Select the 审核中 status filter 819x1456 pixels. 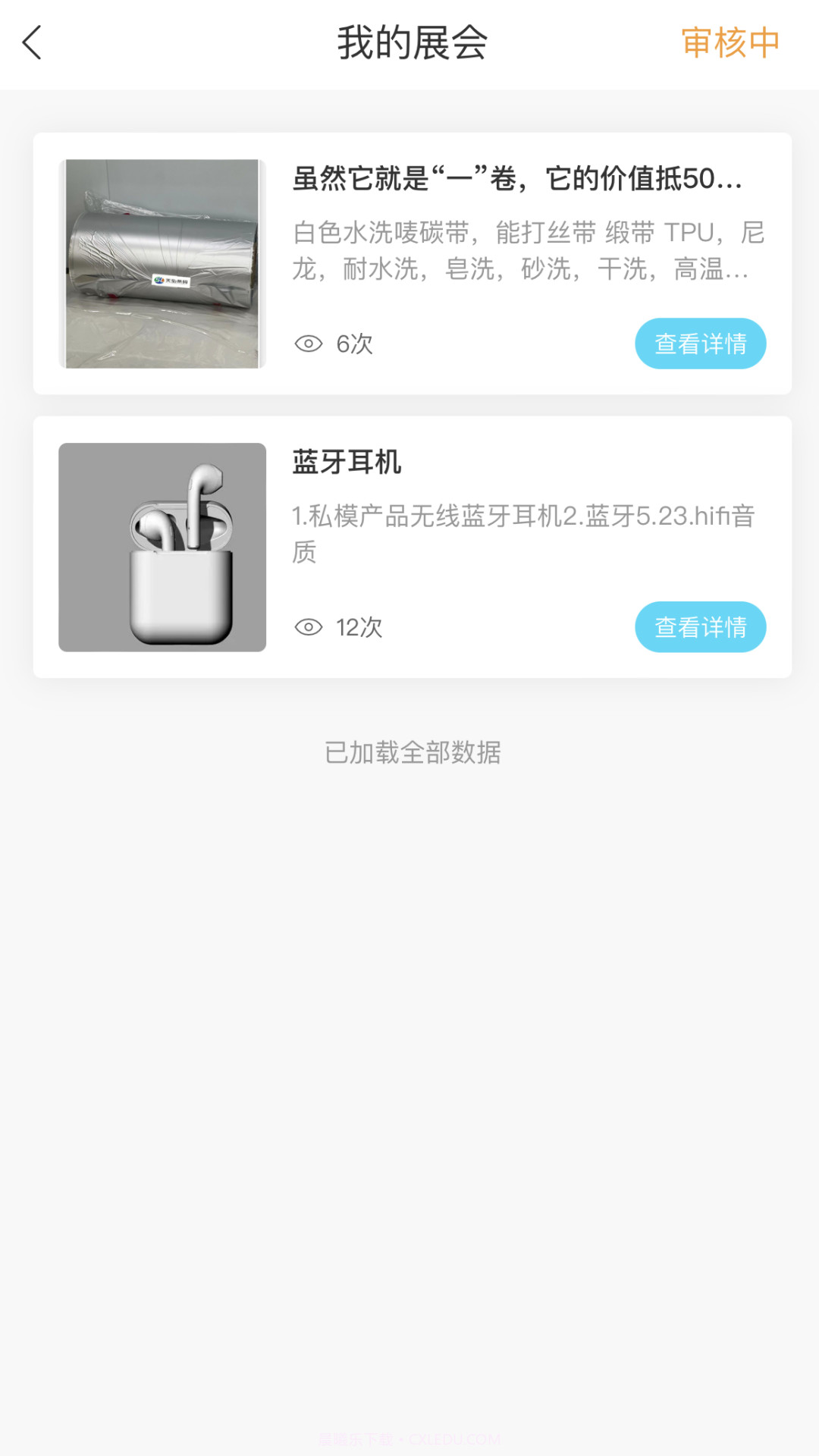tap(730, 43)
